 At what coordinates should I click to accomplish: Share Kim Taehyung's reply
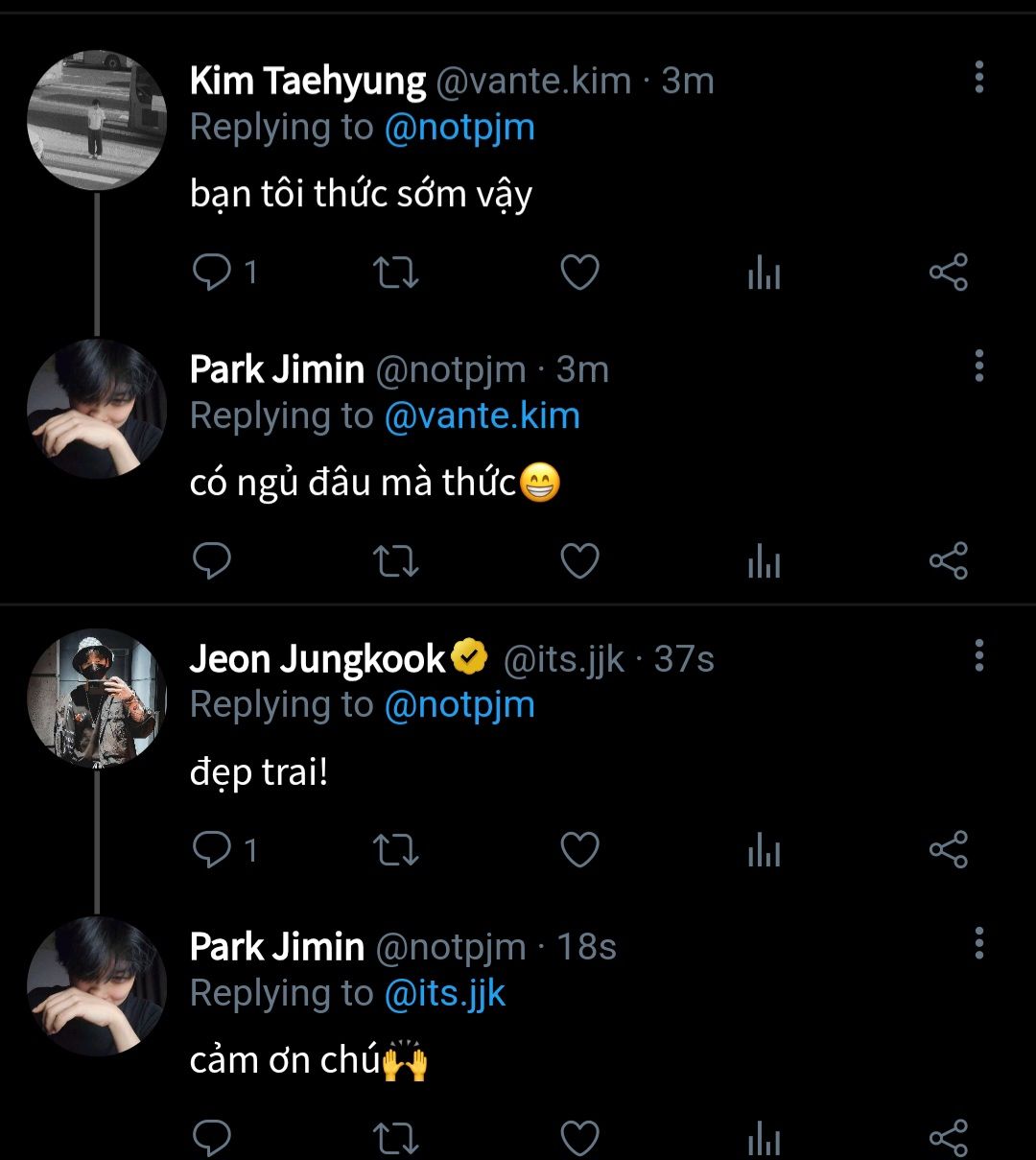pos(948,272)
